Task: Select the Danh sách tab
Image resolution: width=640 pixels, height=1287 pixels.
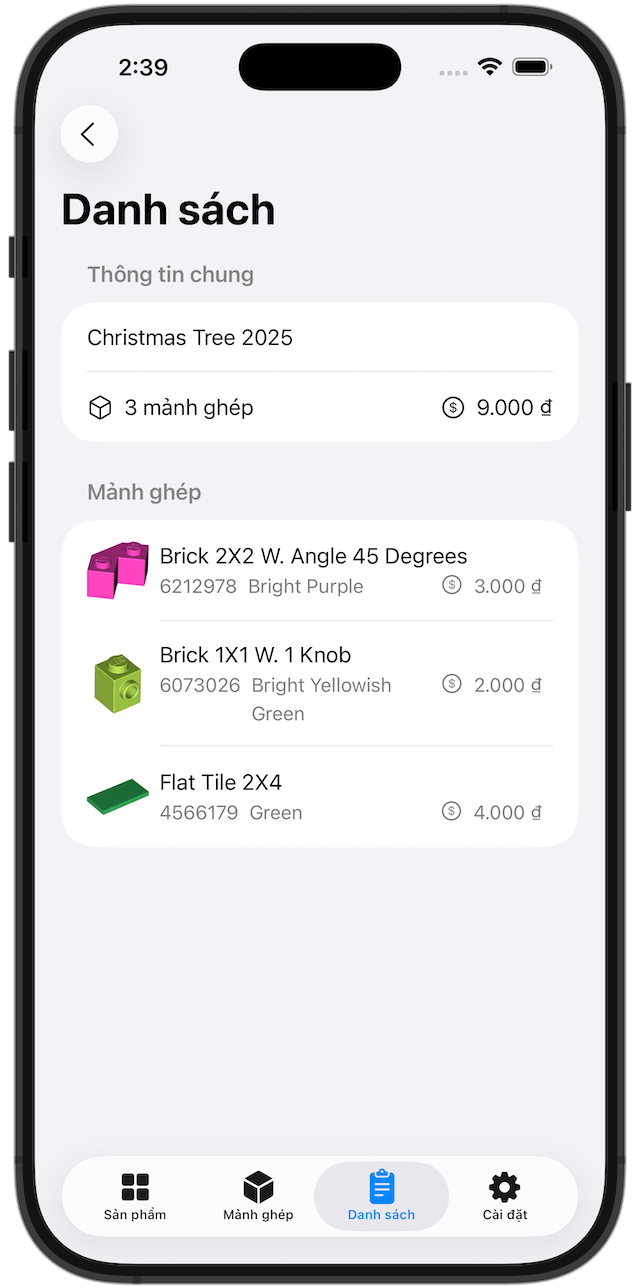Action: (x=381, y=1197)
